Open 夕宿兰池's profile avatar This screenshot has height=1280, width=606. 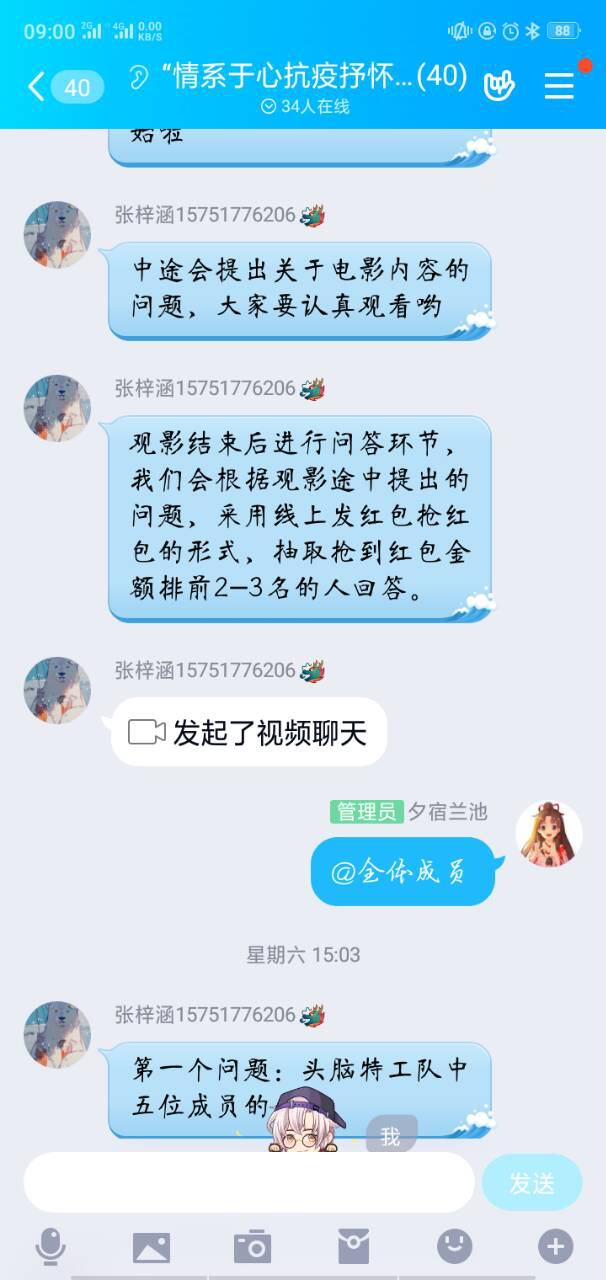[x=549, y=833]
